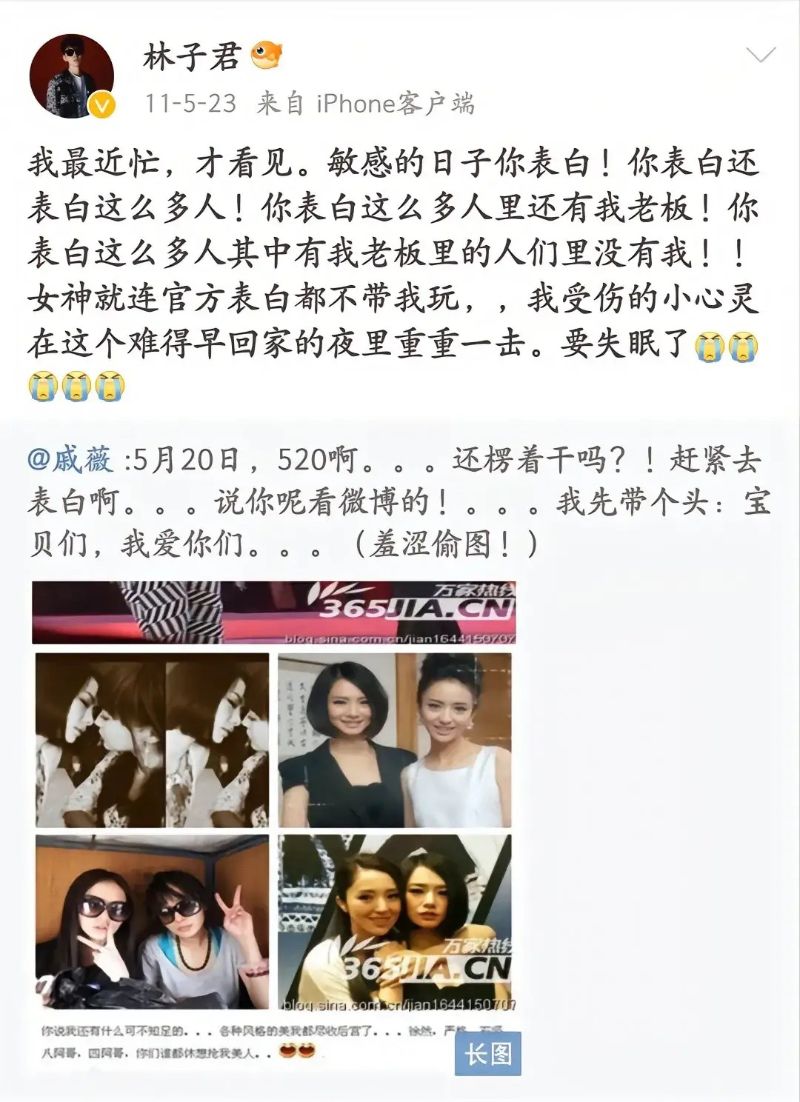View the reposted long image

(x=273, y=820)
